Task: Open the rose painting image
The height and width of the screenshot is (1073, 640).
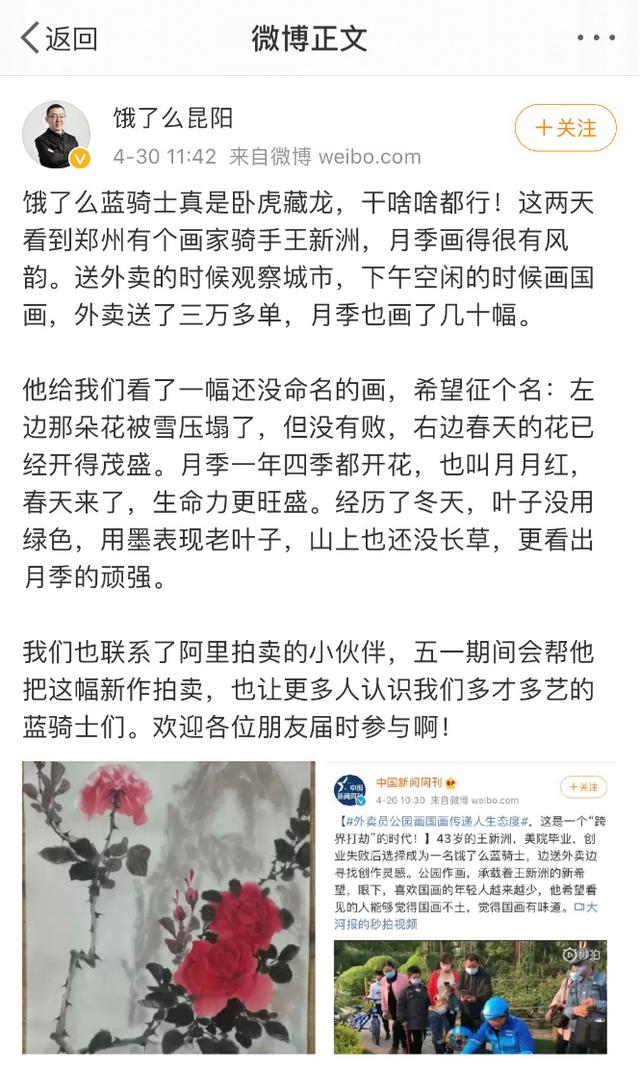Action: (168, 907)
